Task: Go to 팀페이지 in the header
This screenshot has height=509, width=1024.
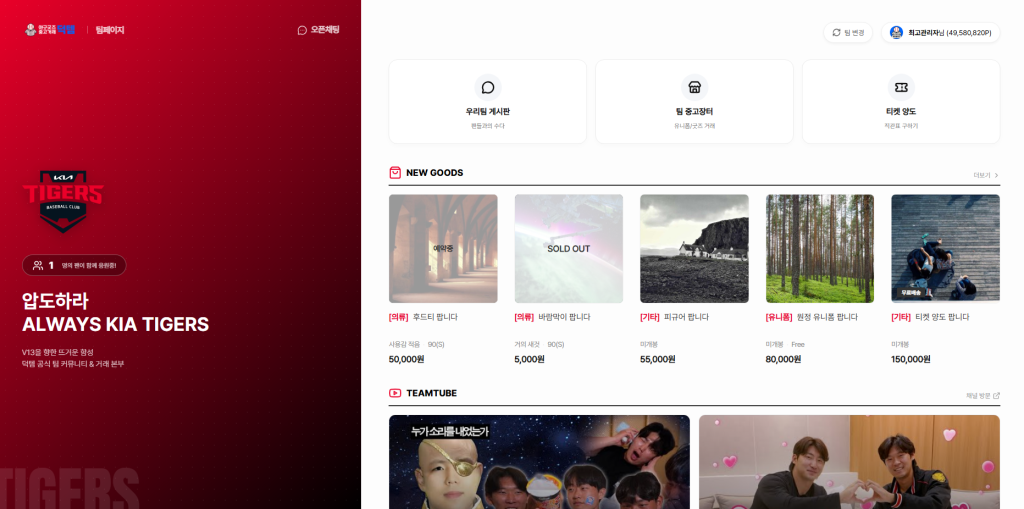Action: click(x=110, y=30)
